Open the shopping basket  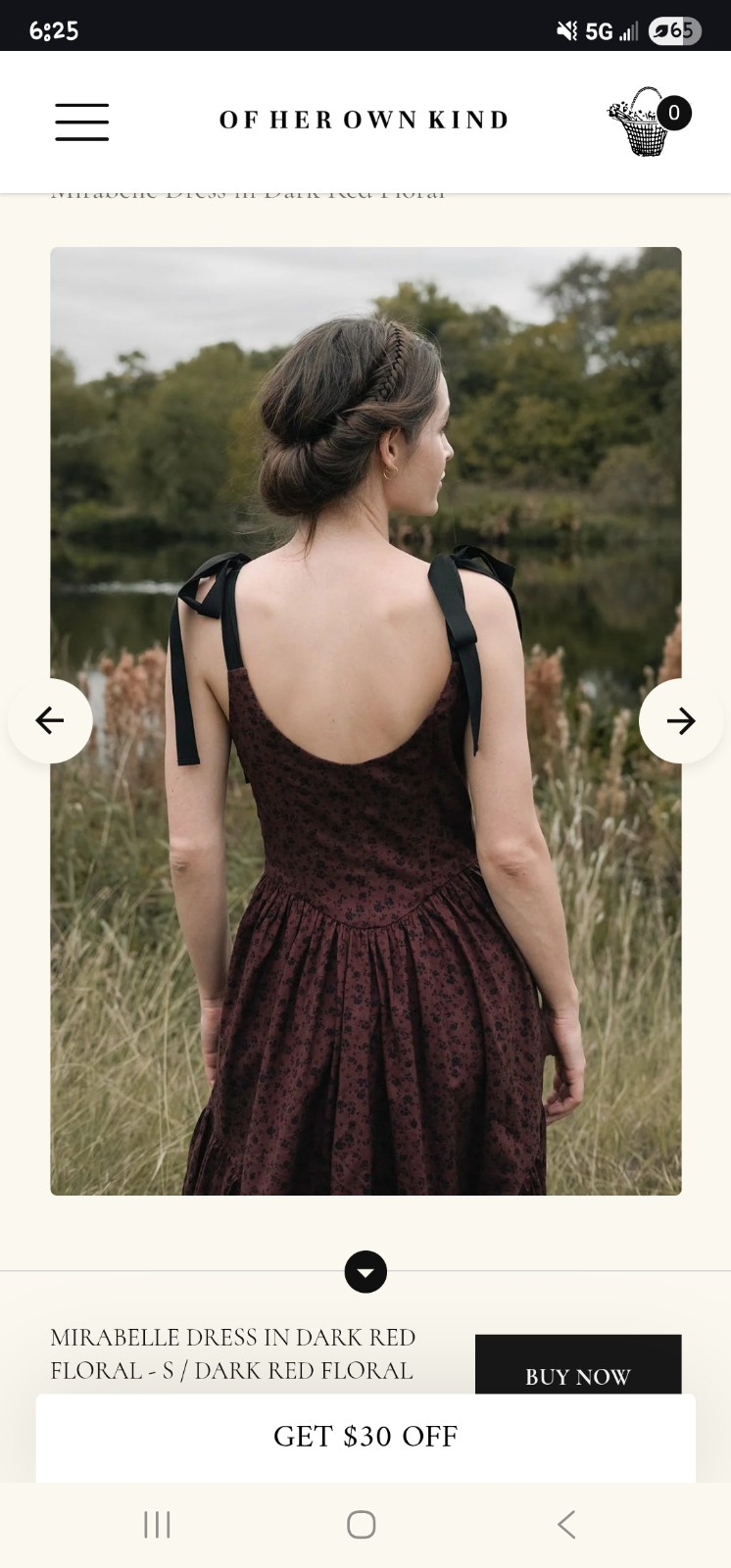pyautogui.click(x=649, y=122)
